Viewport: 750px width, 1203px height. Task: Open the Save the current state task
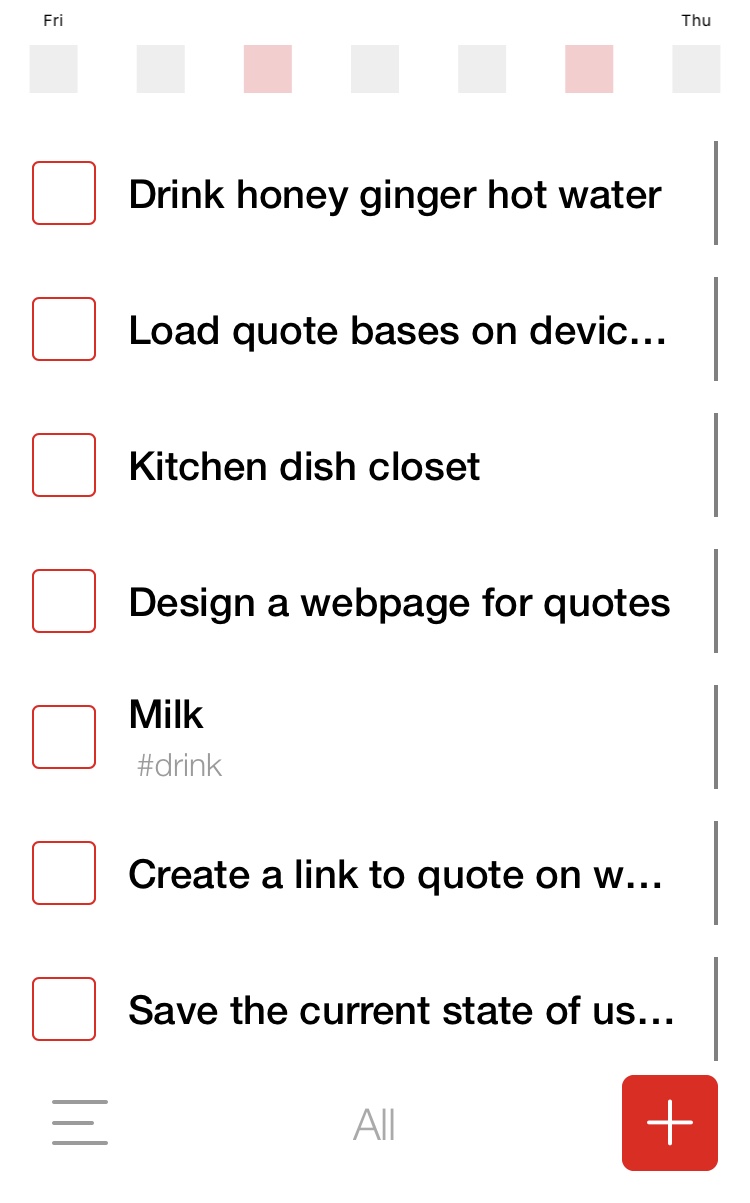(x=400, y=1011)
